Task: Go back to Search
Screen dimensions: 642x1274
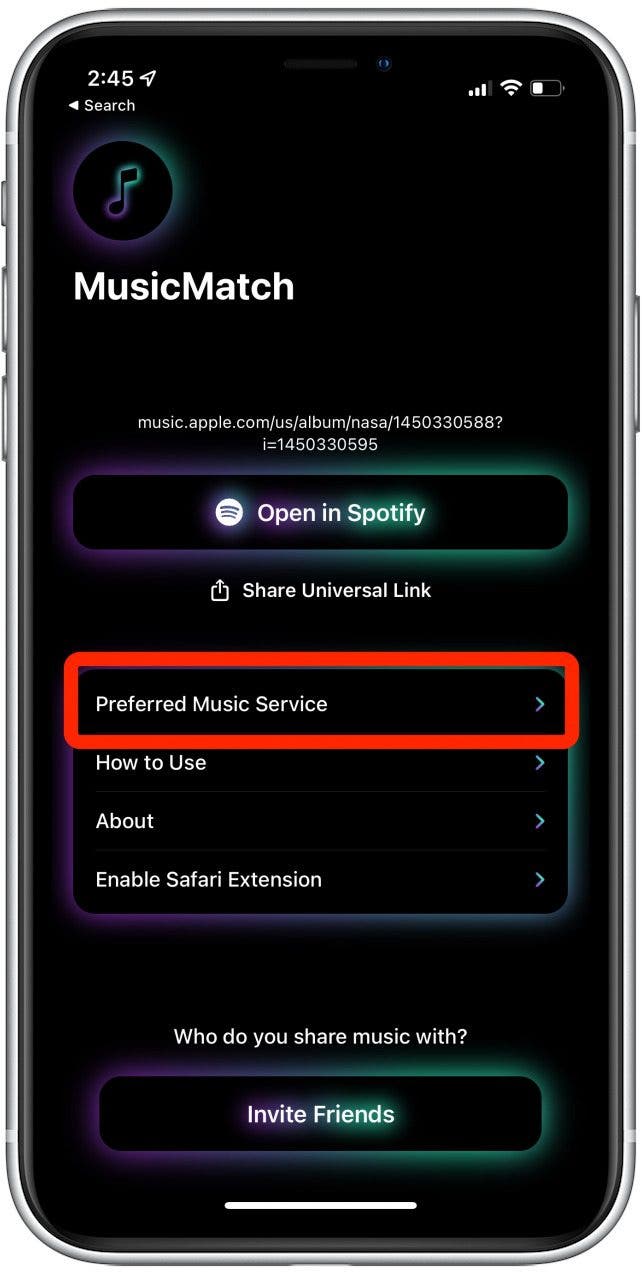Action: pos(102,105)
